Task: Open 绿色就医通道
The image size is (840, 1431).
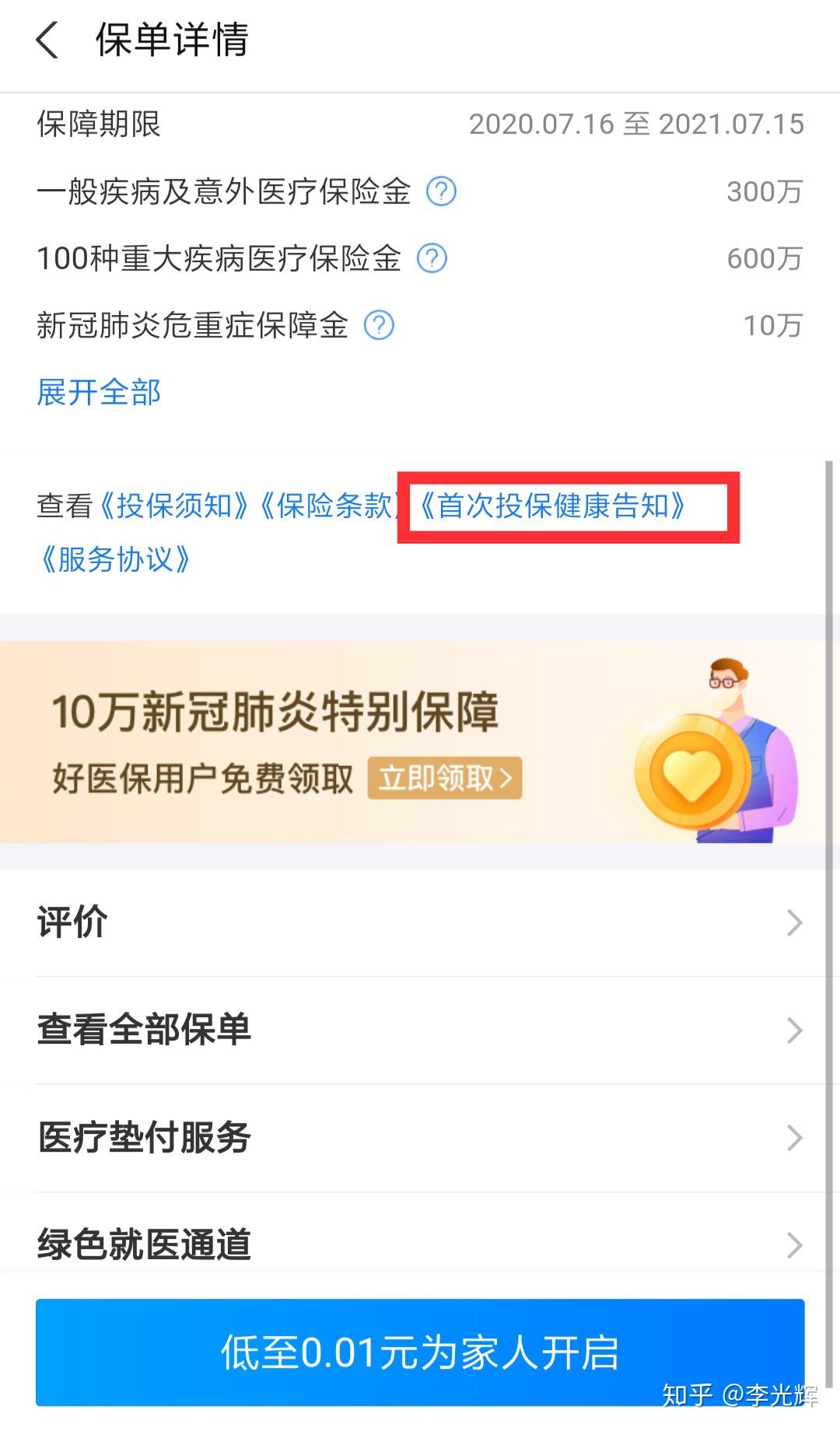Action: (420, 1244)
